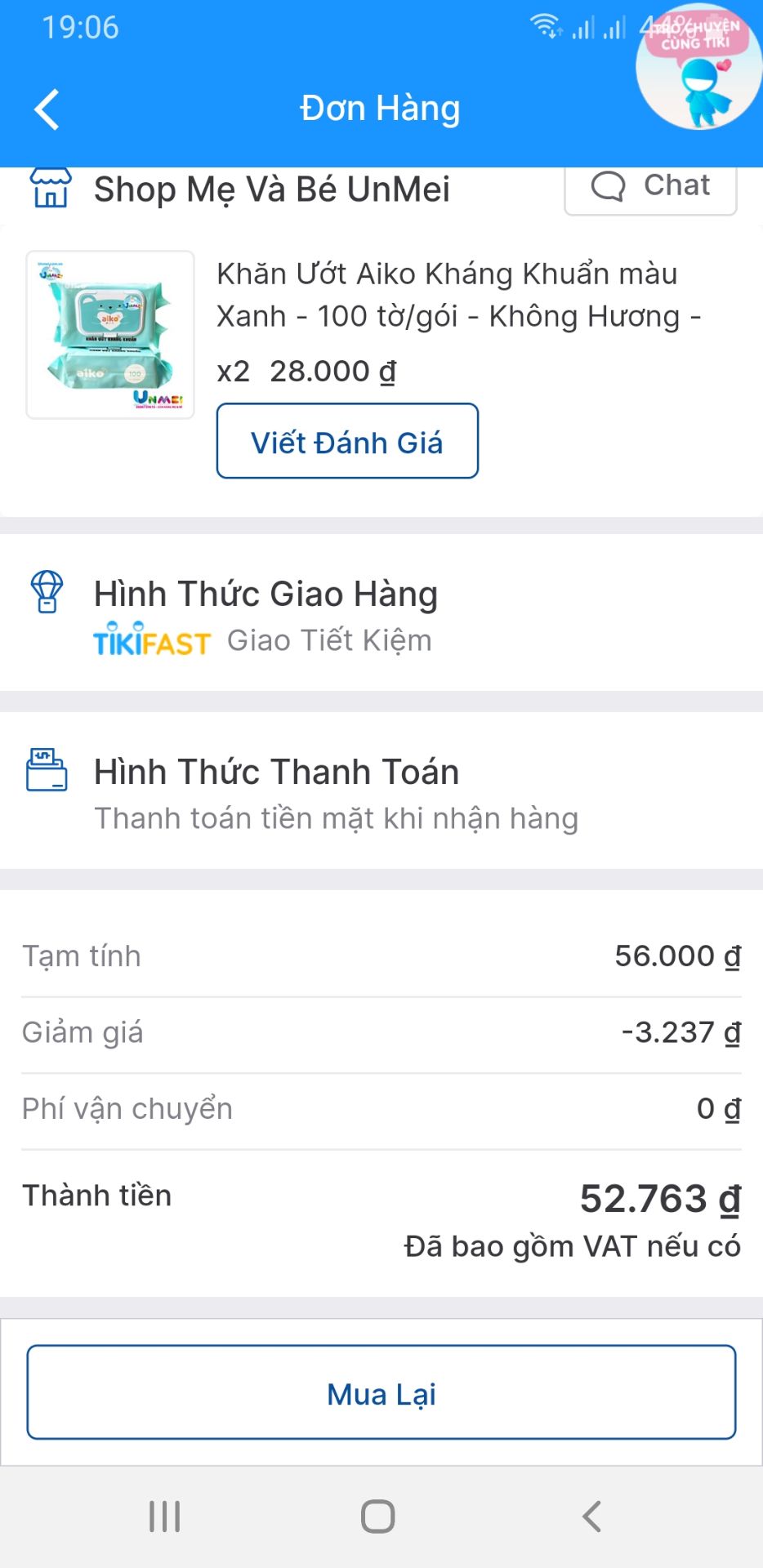Open the Đơn Hàng header tab
Image resolution: width=763 pixels, height=1568 pixels.
381,107
